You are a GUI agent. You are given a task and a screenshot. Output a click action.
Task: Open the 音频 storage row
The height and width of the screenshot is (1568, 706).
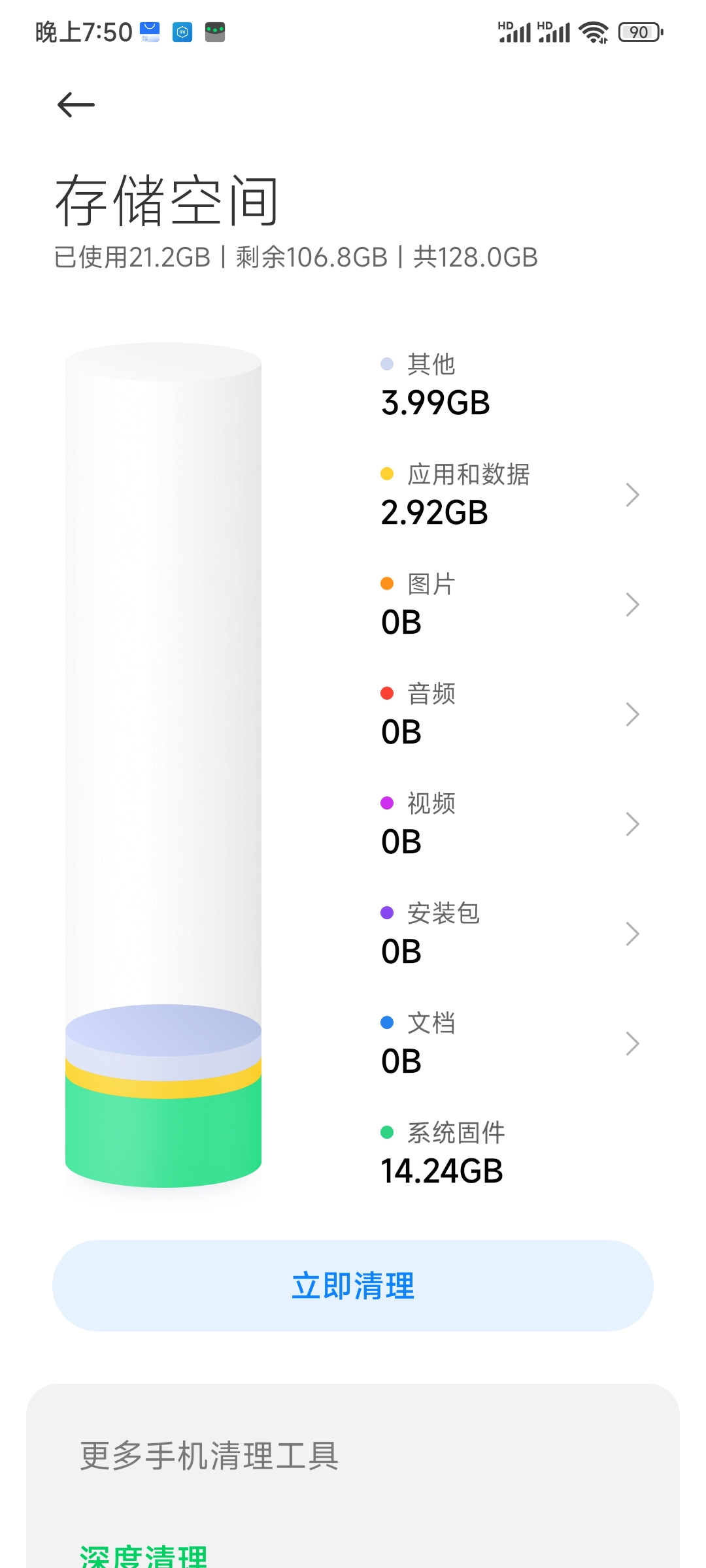pyautogui.click(x=510, y=714)
